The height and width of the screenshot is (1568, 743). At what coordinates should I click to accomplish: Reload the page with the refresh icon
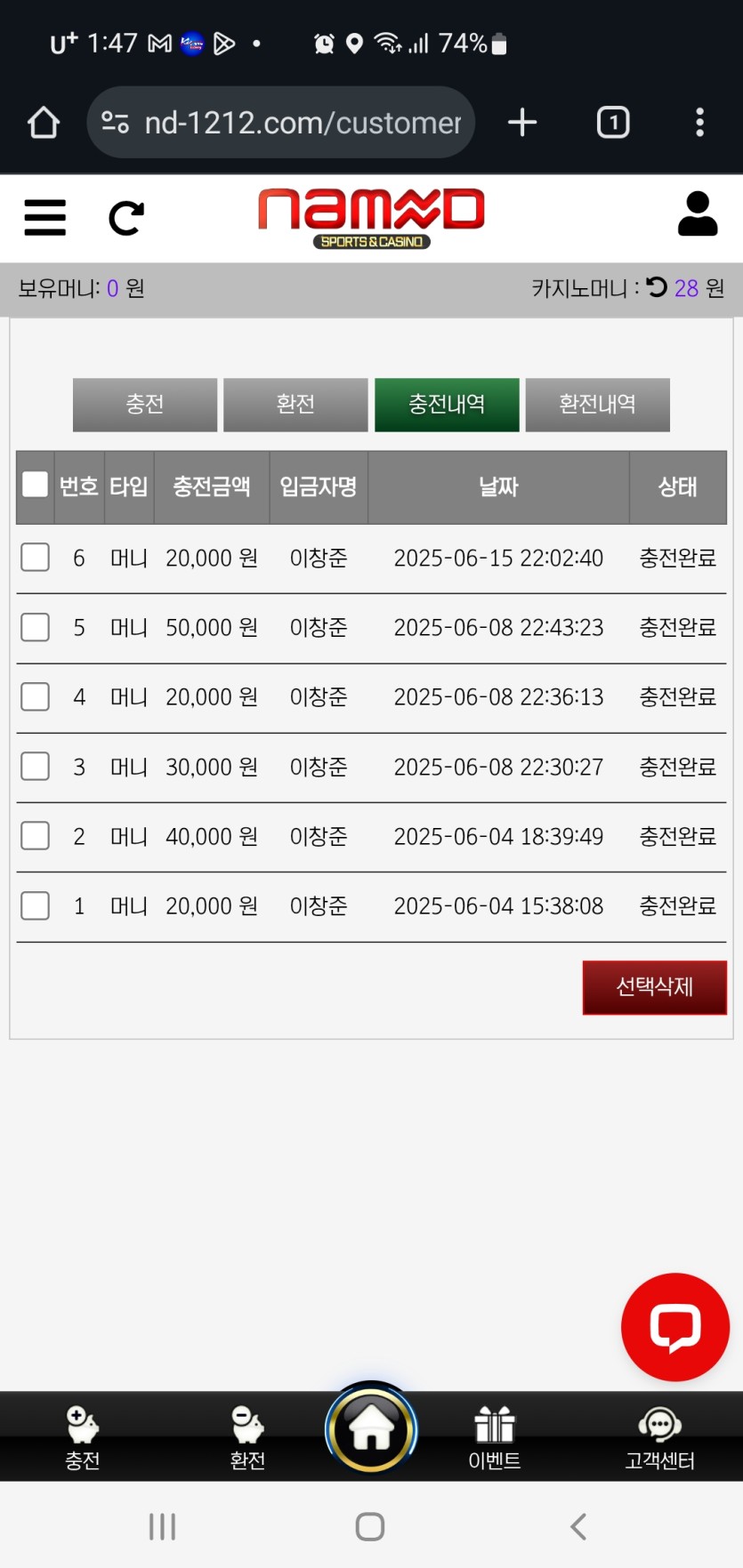point(125,218)
